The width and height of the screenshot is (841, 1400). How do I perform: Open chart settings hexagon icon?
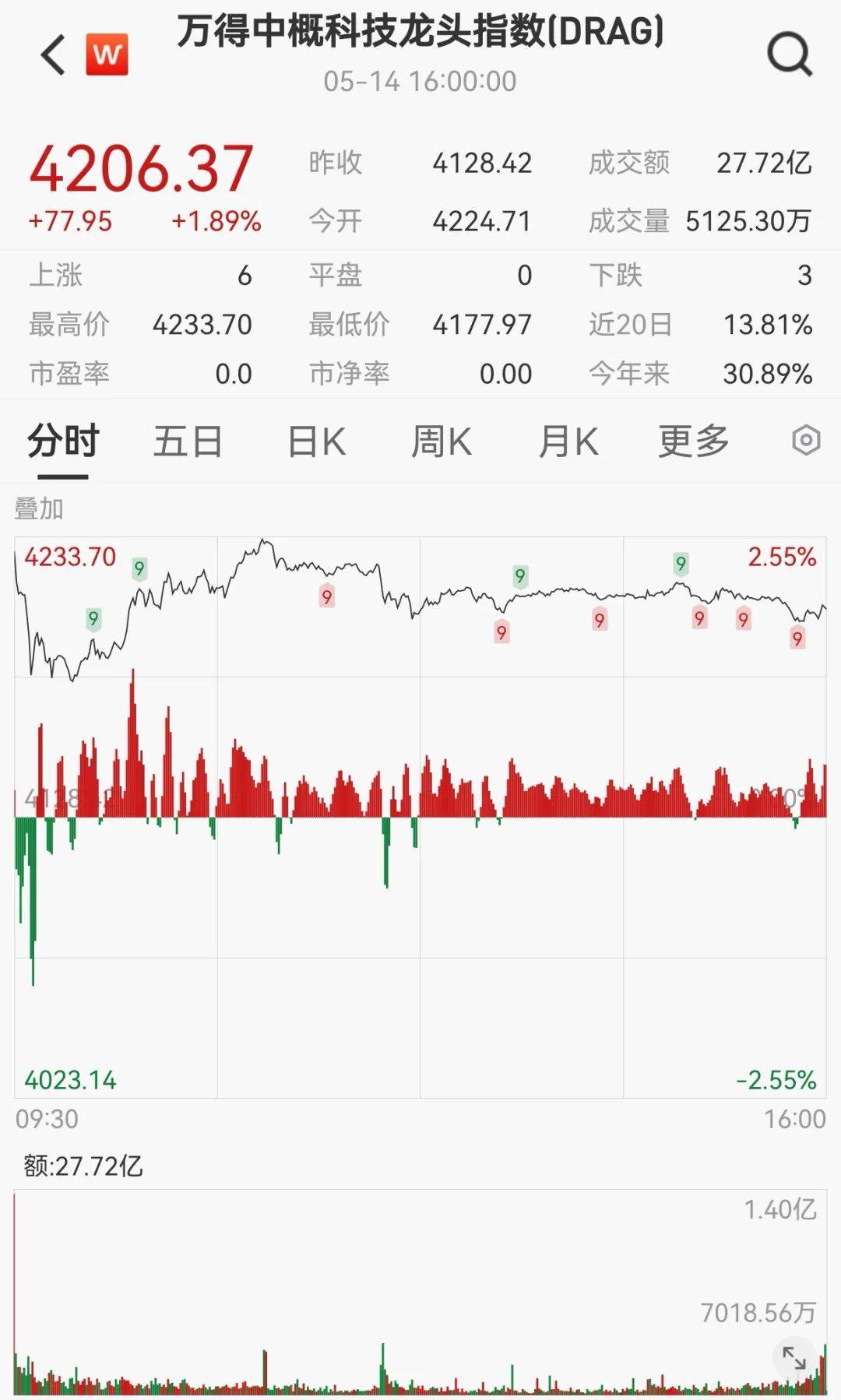(806, 440)
